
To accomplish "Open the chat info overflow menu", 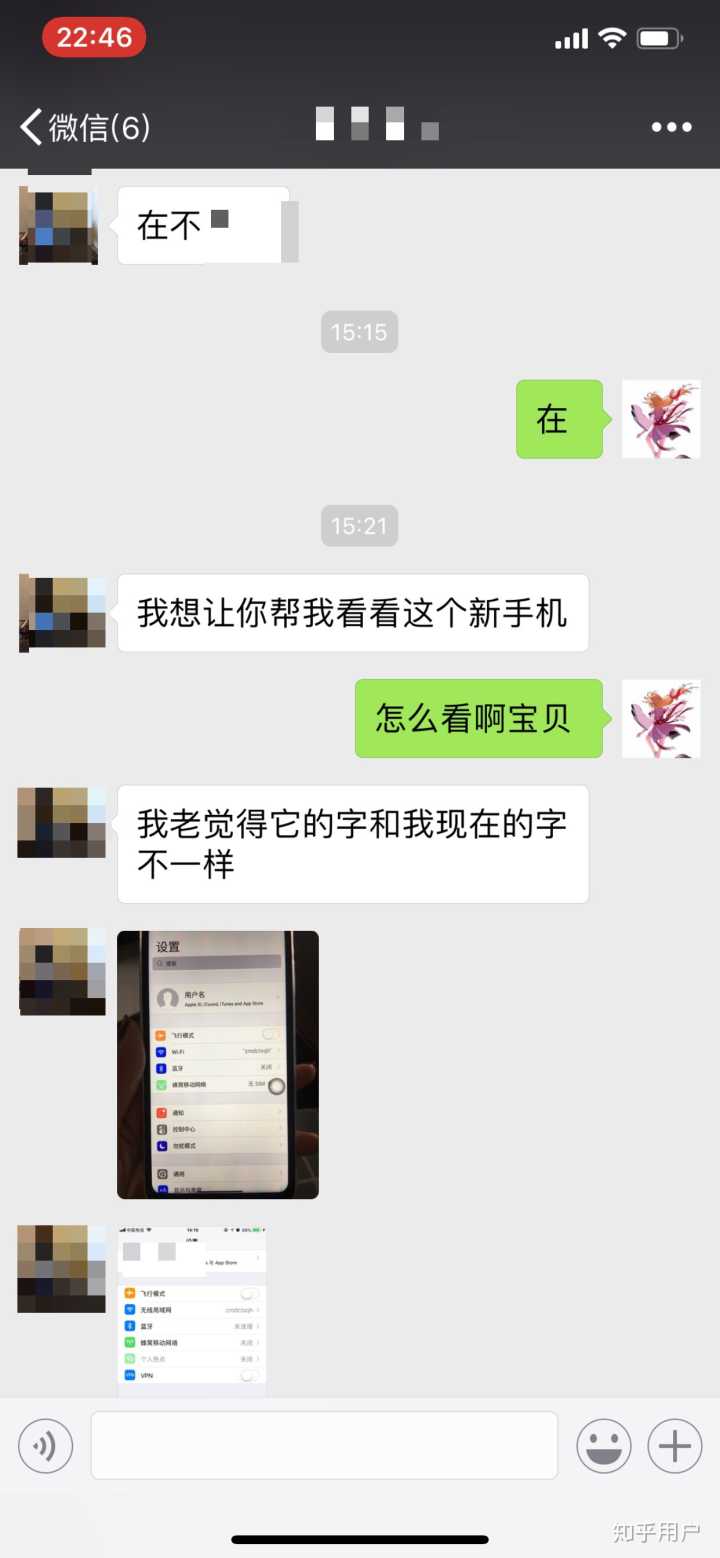I will pos(671,127).
